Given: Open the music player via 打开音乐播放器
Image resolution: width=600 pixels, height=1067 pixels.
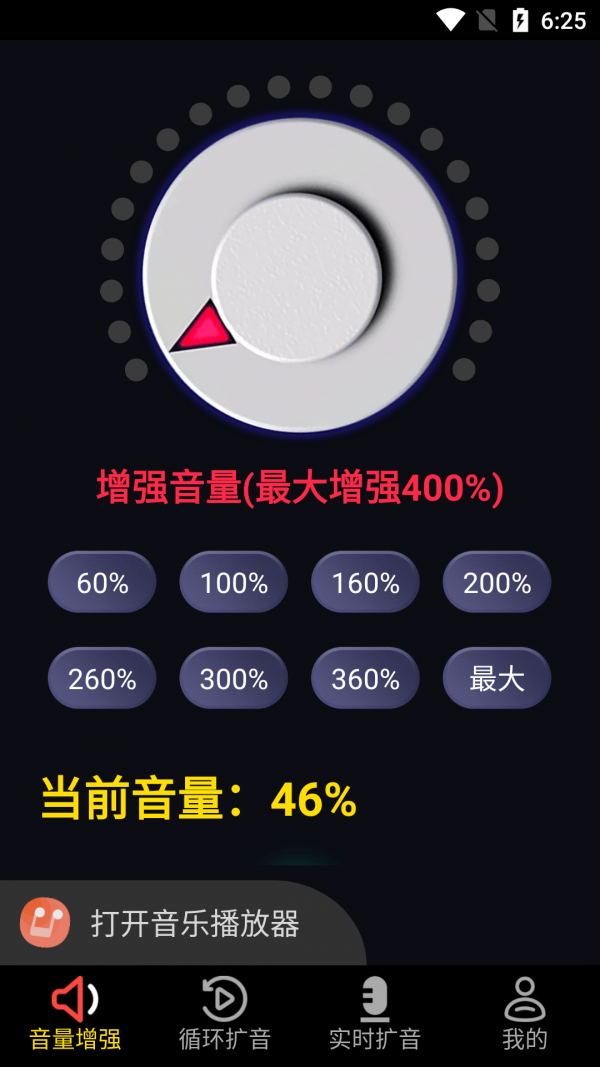Looking at the screenshot, I should (x=180, y=923).
